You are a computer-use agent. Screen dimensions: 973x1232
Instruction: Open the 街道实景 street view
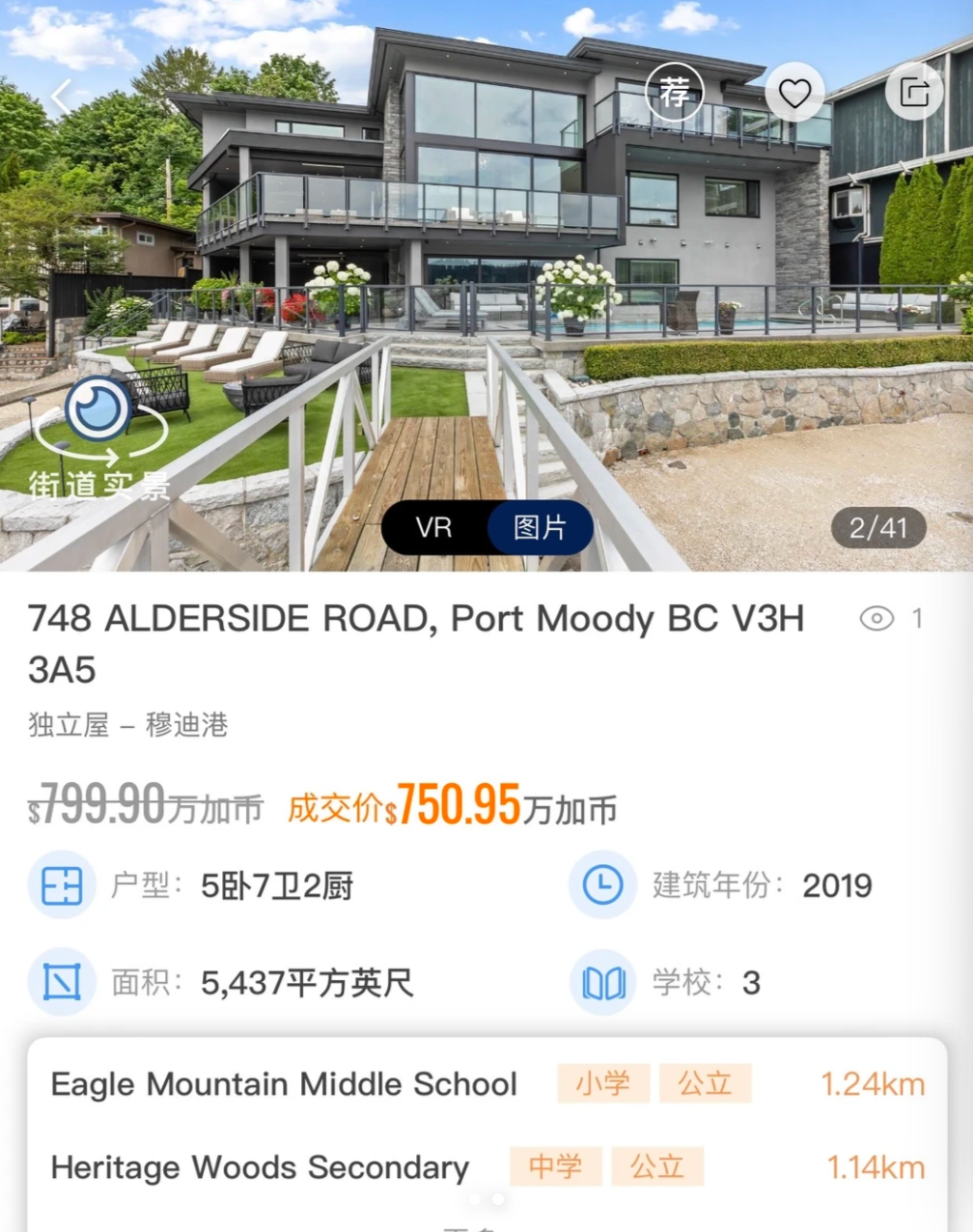coord(98,436)
